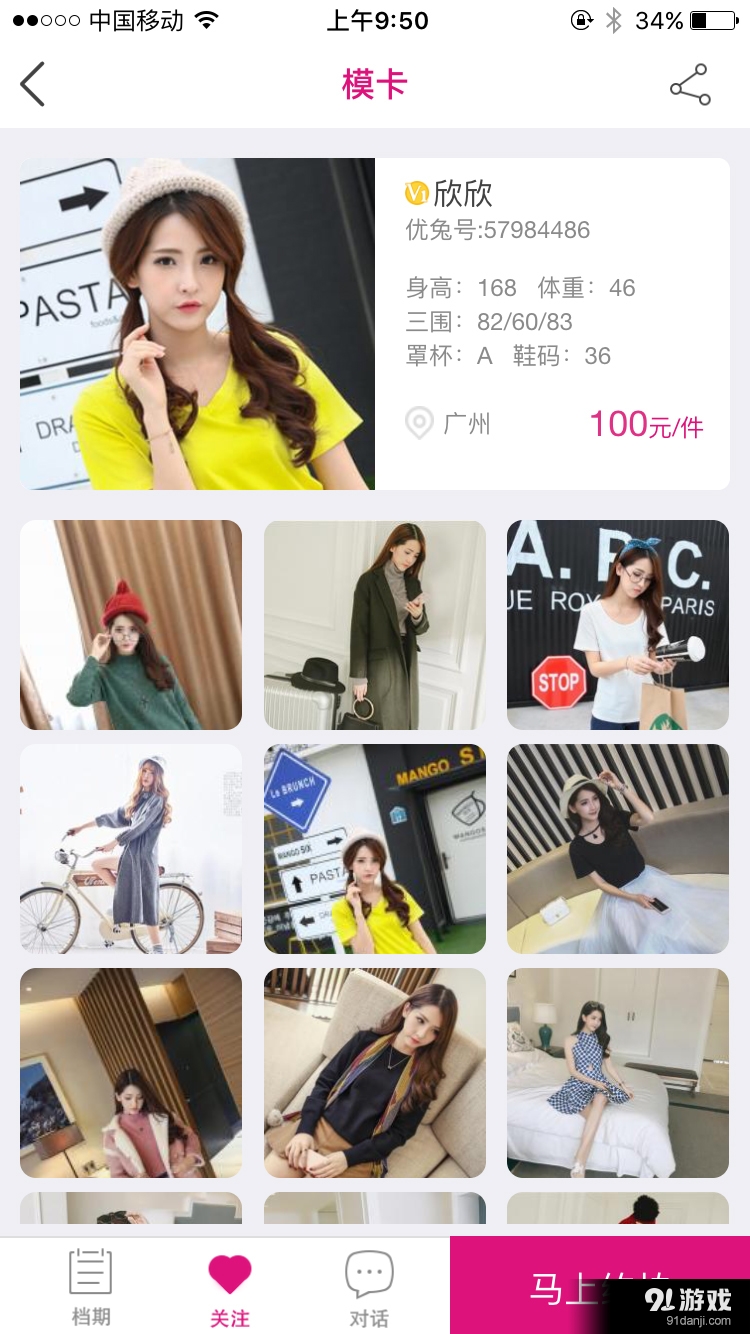View photo of blue checkered dress on bed
The height and width of the screenshot is (1334, 750).
pos(618,1073)
